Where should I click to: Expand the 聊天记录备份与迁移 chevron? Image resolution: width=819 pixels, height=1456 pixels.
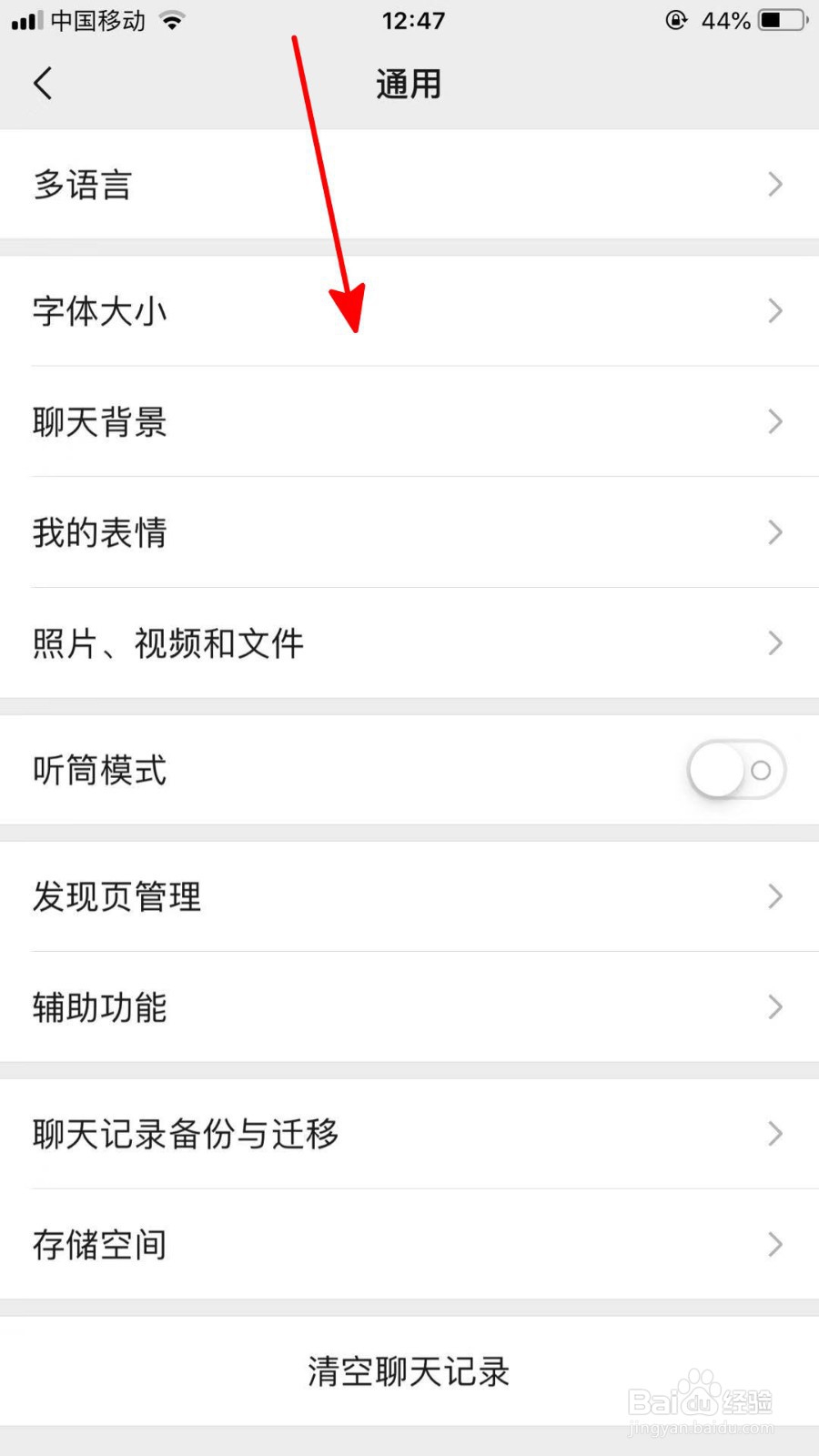pyautogui.click(x=774, y=1134)
